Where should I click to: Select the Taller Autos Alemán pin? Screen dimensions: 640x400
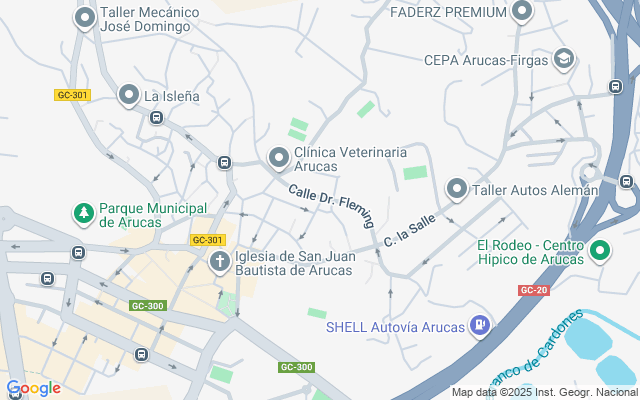pos(457,188)
